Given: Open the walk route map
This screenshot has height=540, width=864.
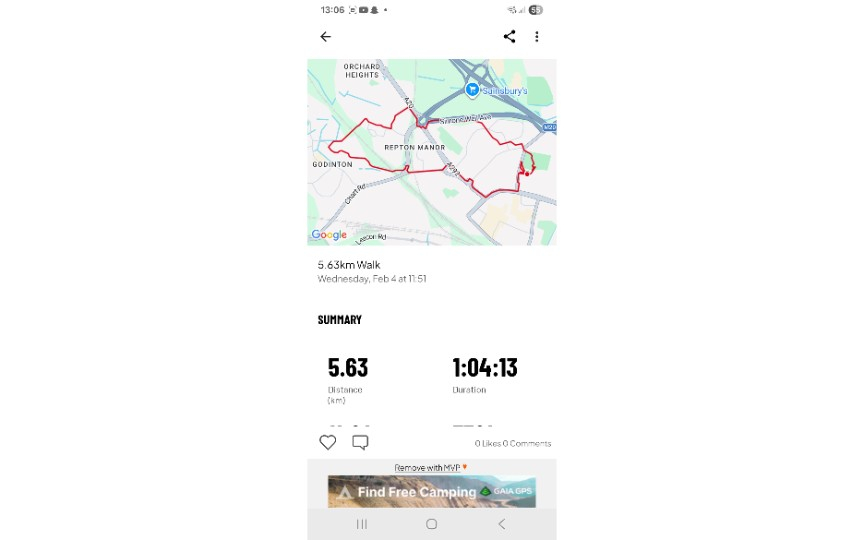Looking at the screenshot, I should (431, 152).
